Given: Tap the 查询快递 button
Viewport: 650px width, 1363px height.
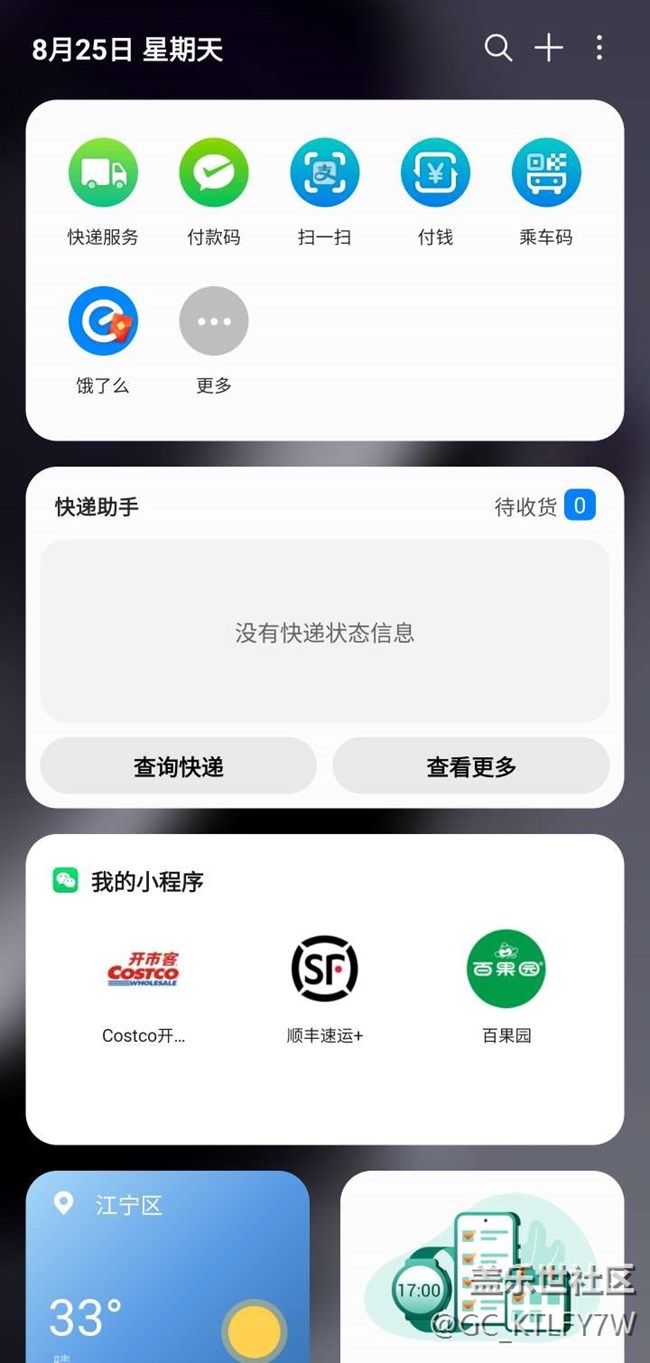Looking at the screenshot, I should click(x=179, y=767).
